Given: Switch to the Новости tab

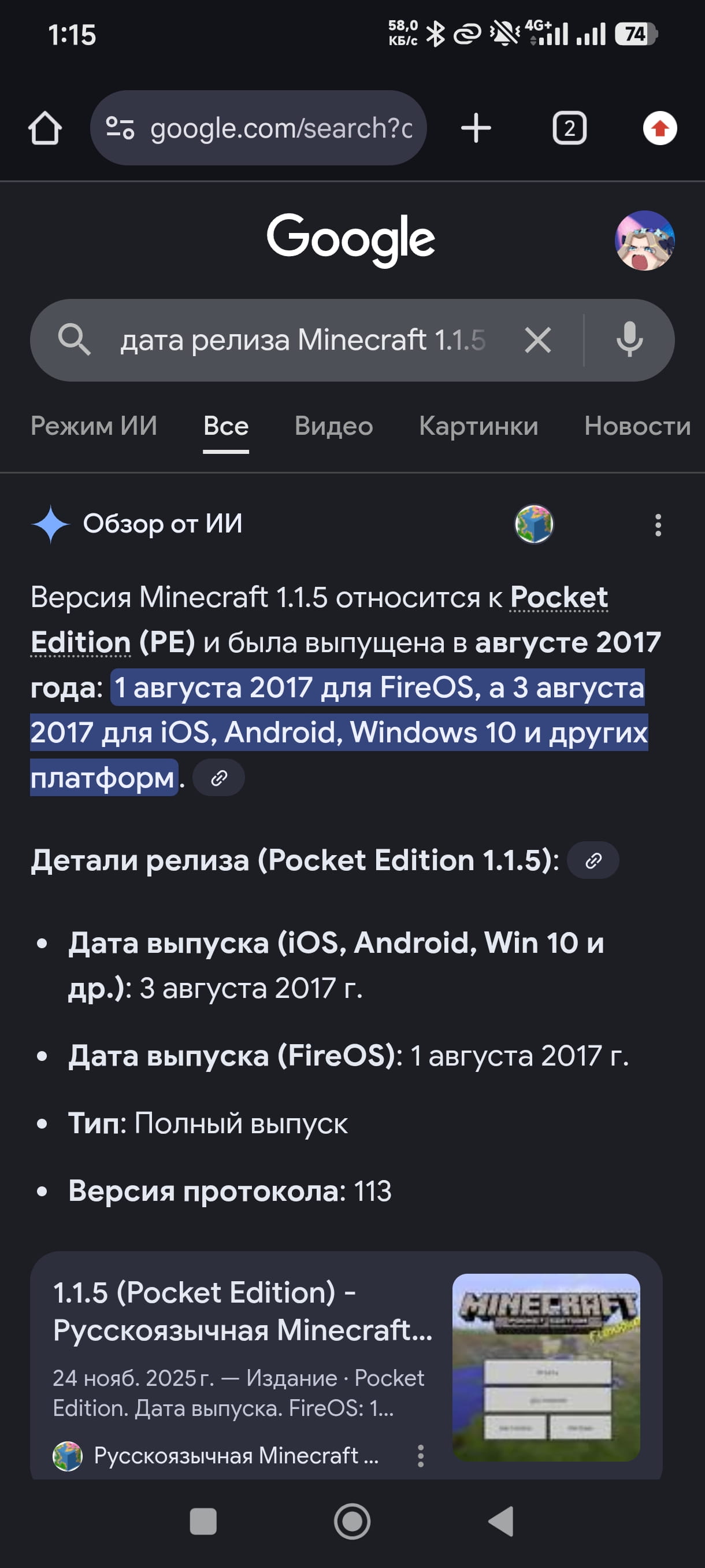Looking at the screenshot, I should click(637, 426).
